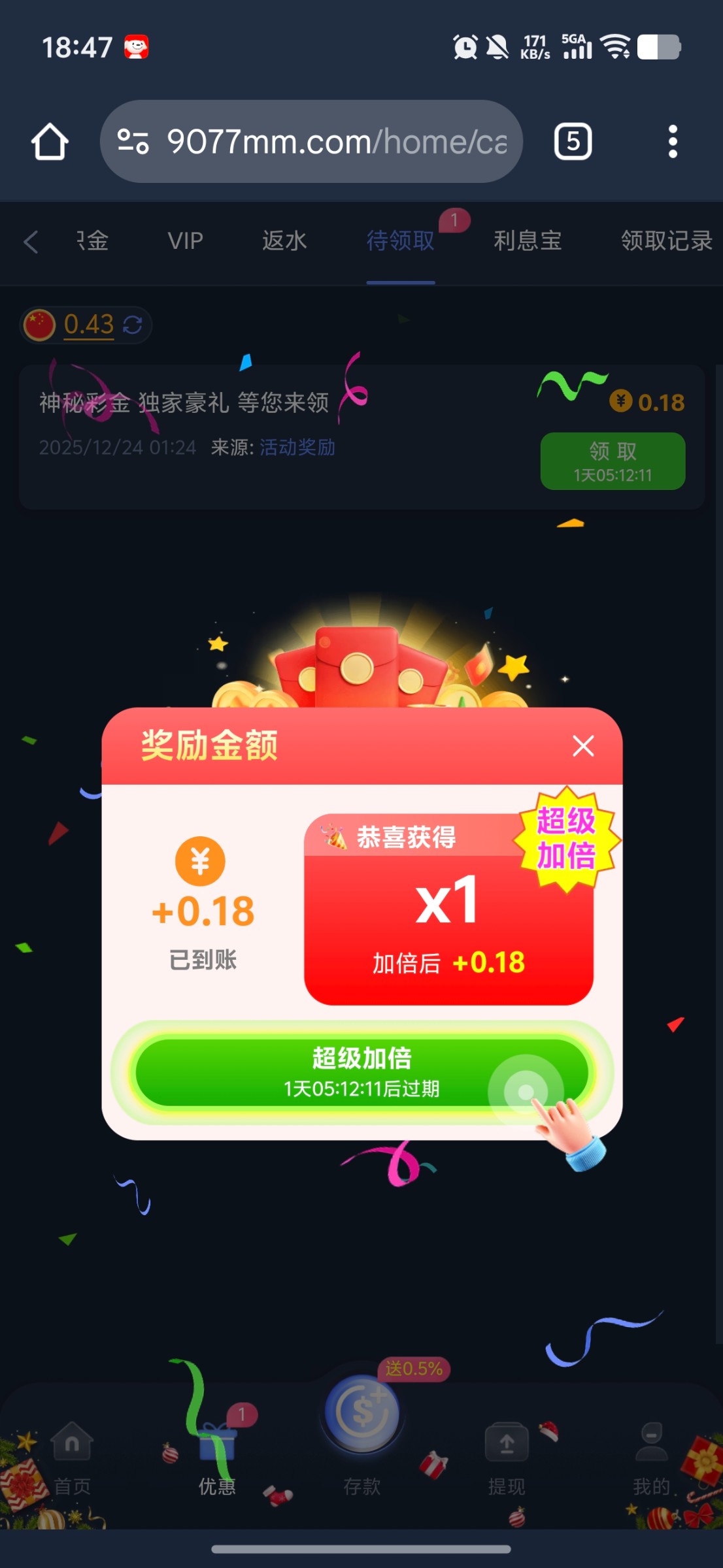Select the 待领取 tab
The width and height of the screenshot is (723, 1568).
click(x=400, y=241)
